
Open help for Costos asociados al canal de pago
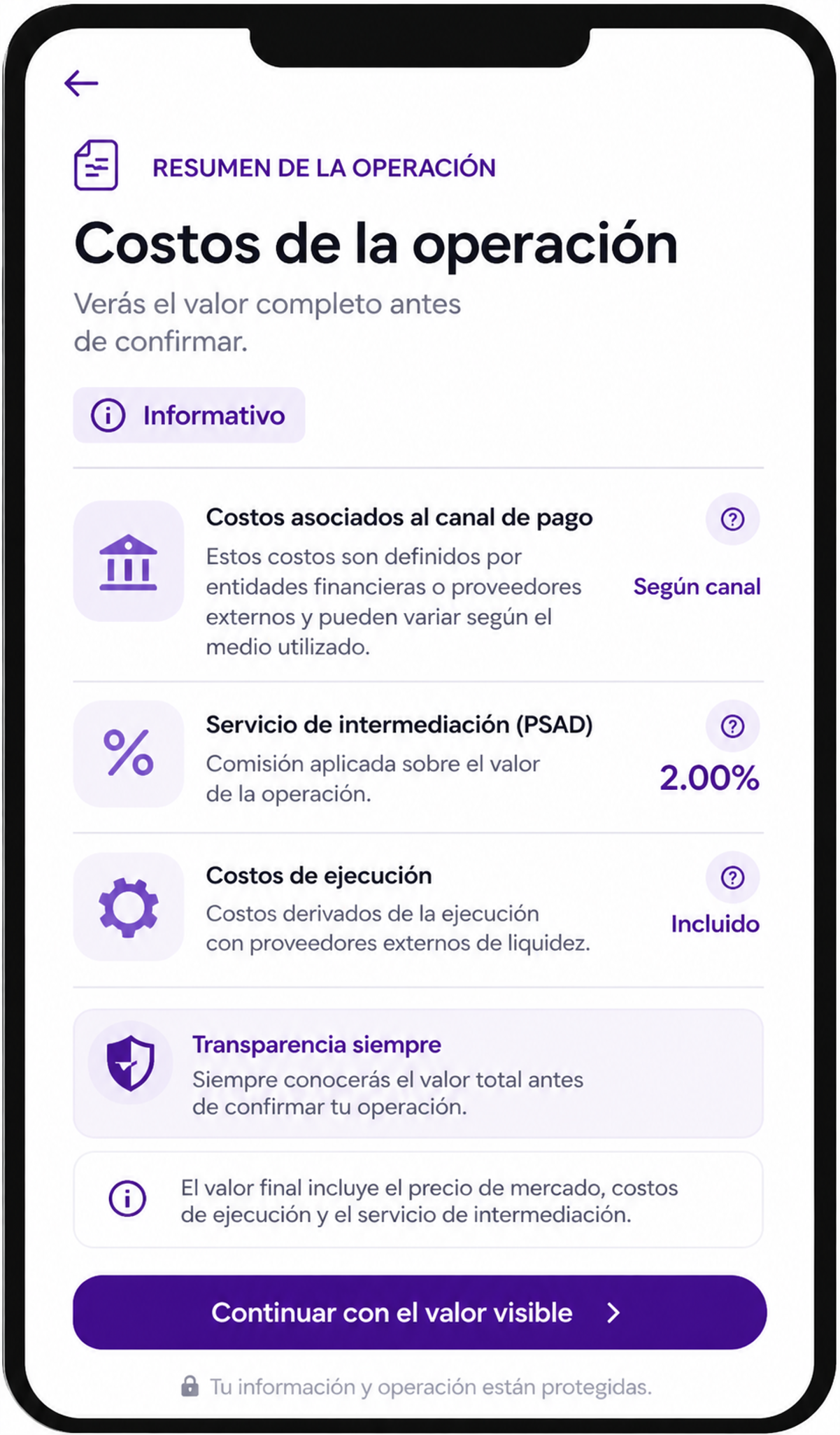point(732,519)
